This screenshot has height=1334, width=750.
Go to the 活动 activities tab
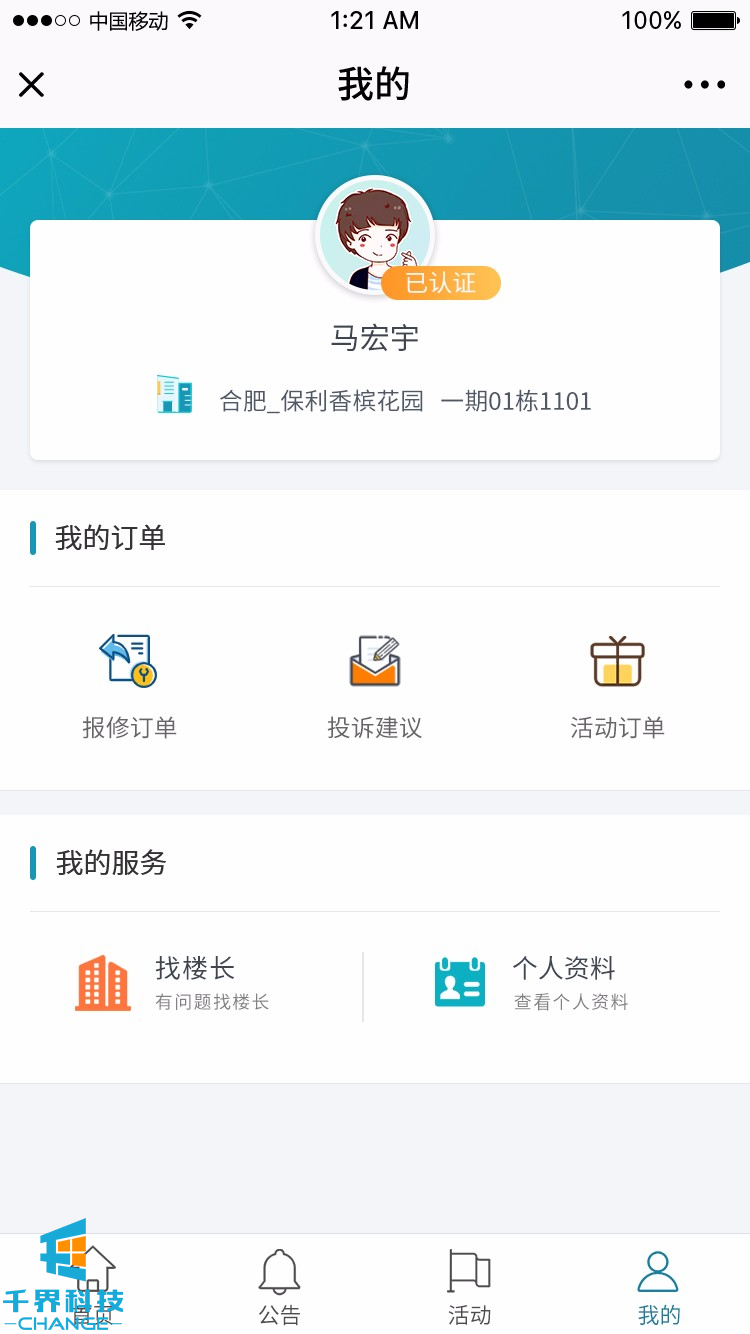coord(469,1285)
